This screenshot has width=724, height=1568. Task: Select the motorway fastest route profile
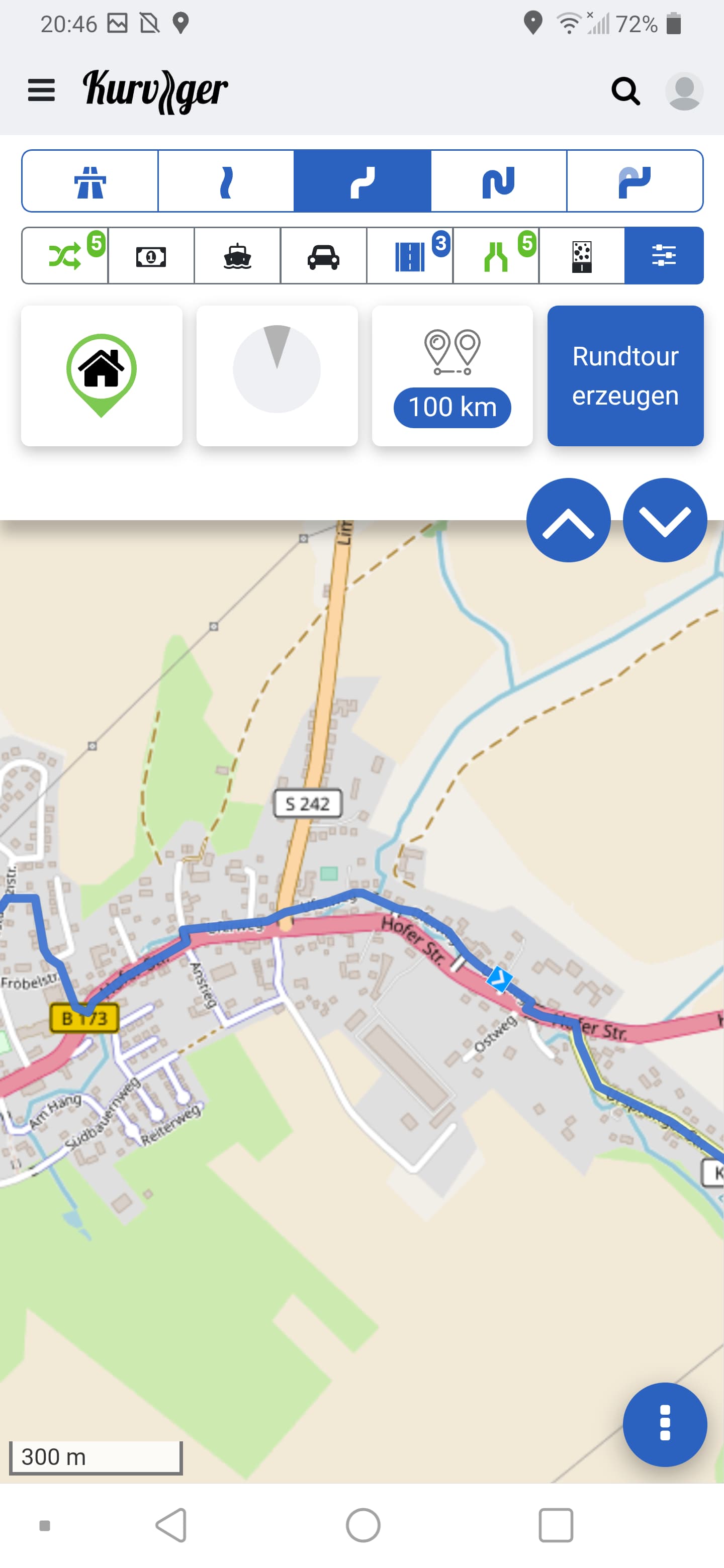click(90, 181)
